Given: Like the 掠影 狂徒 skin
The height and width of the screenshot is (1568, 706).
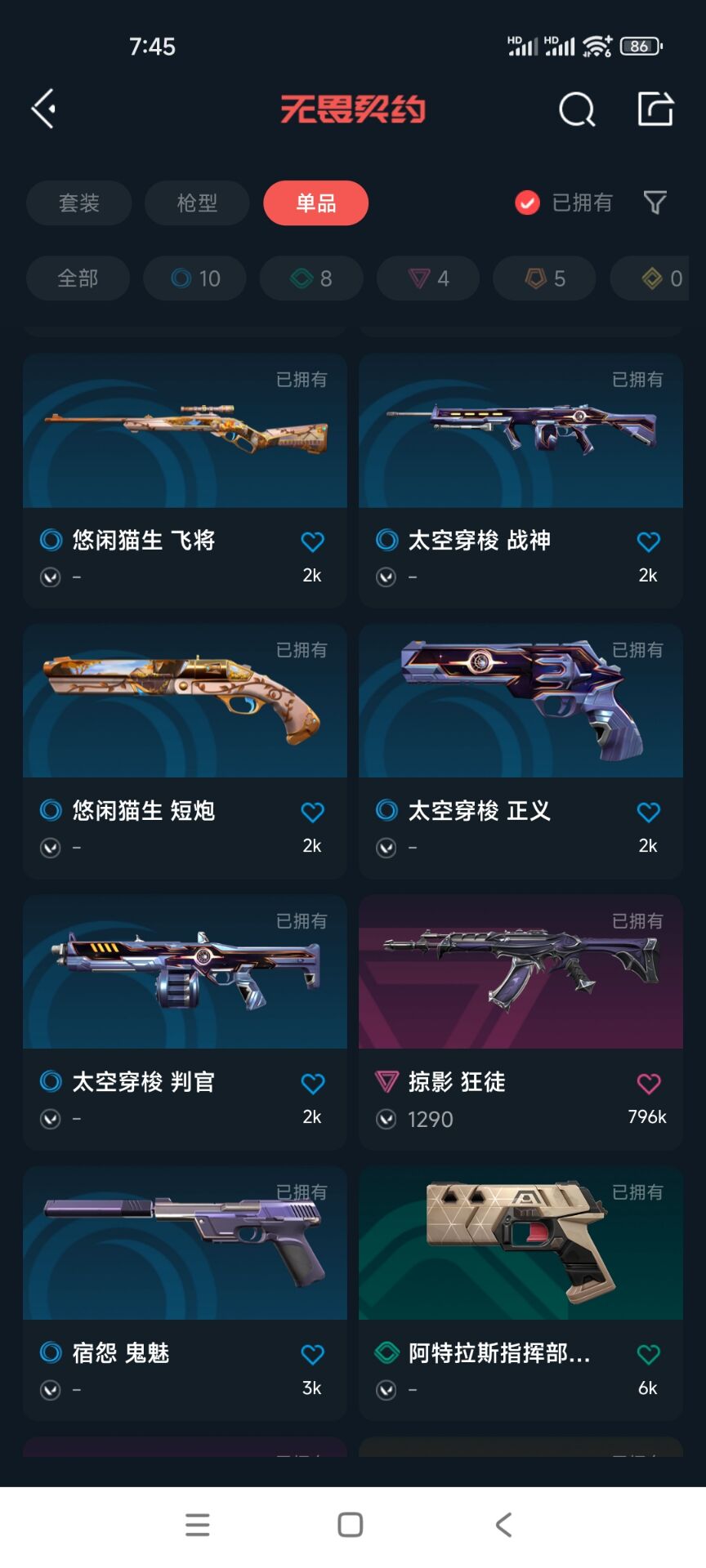Looking at the screenshot, I should (648, 1084).
